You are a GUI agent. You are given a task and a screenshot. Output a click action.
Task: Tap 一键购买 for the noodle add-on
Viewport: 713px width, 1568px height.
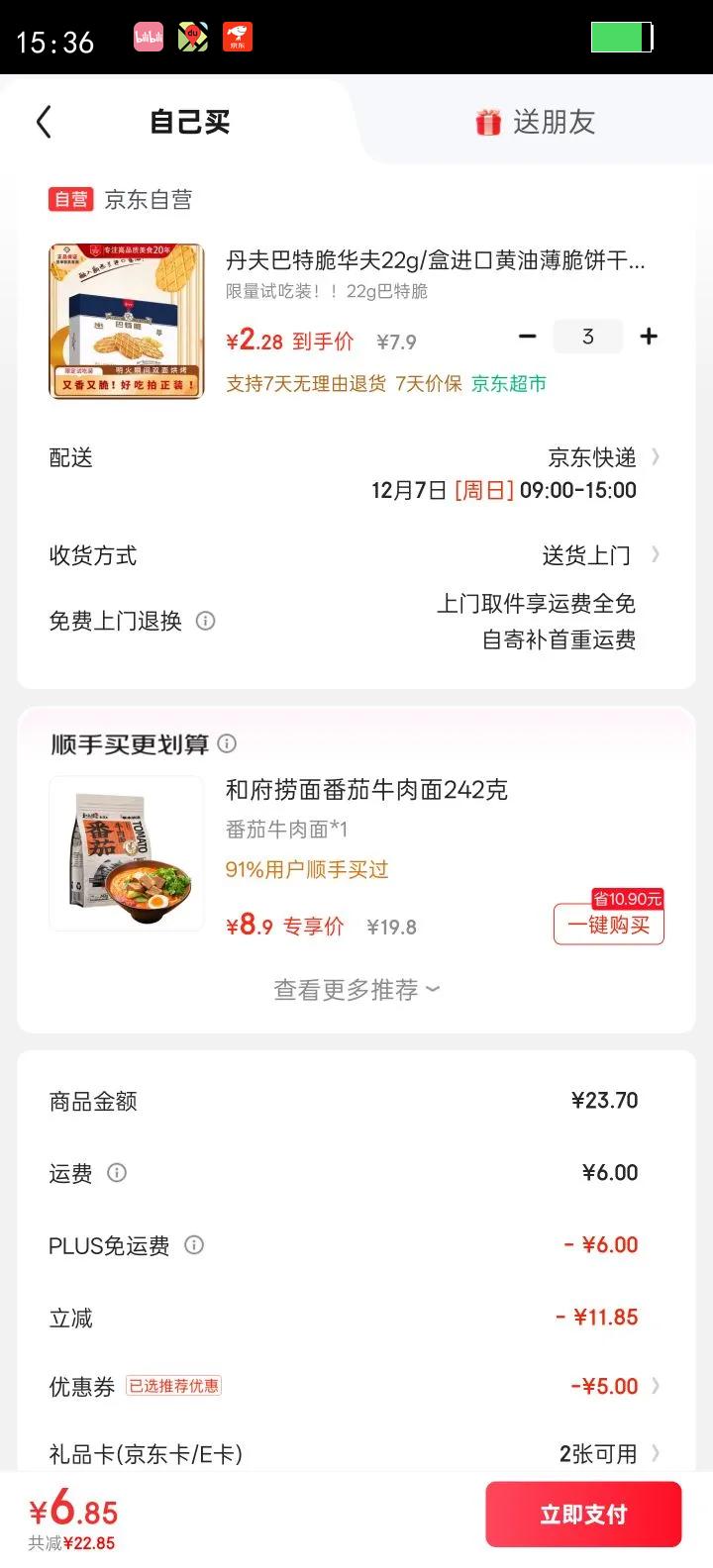click(608, 925)
